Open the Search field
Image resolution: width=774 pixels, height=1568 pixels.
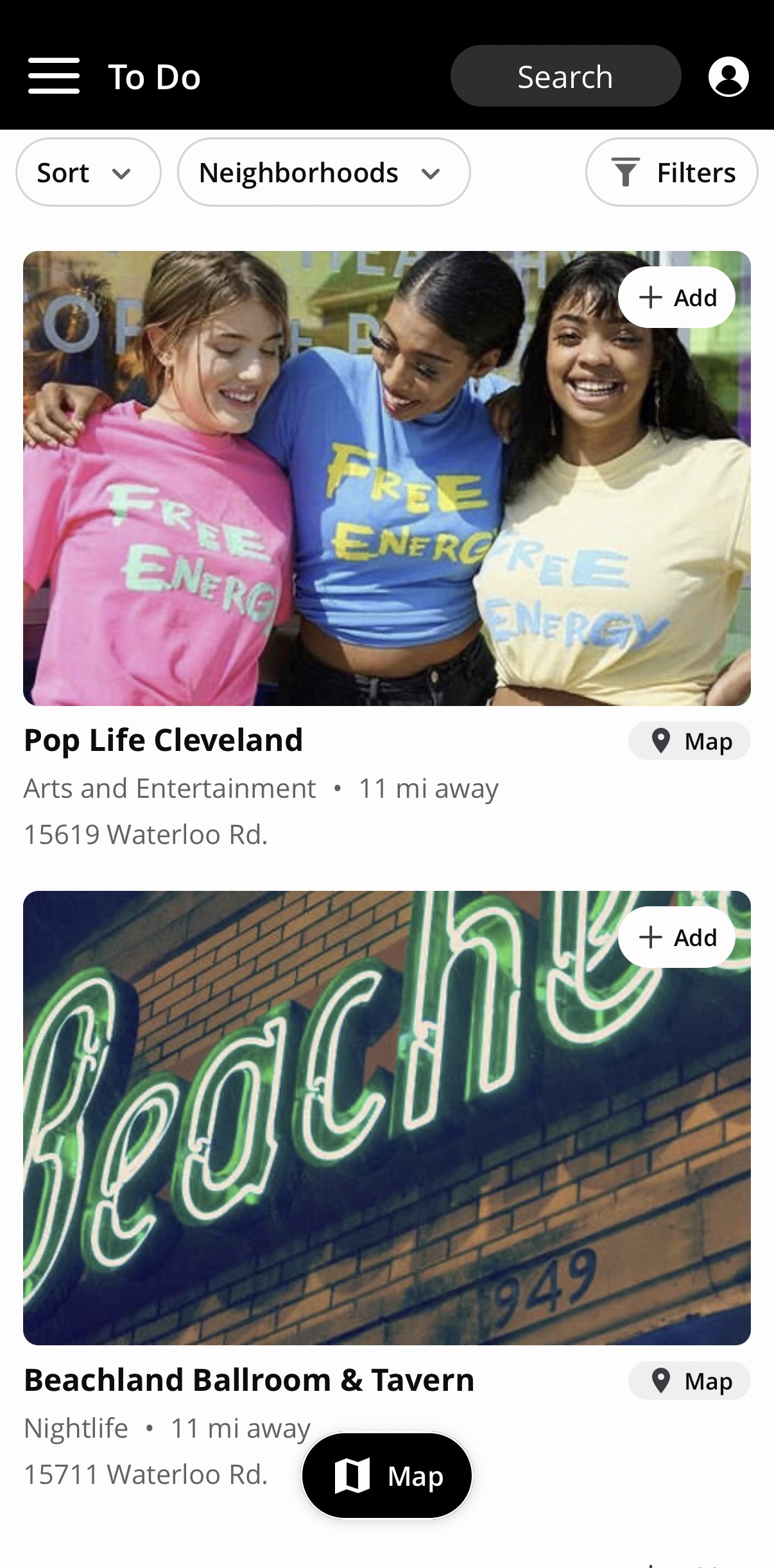(565, 76)
